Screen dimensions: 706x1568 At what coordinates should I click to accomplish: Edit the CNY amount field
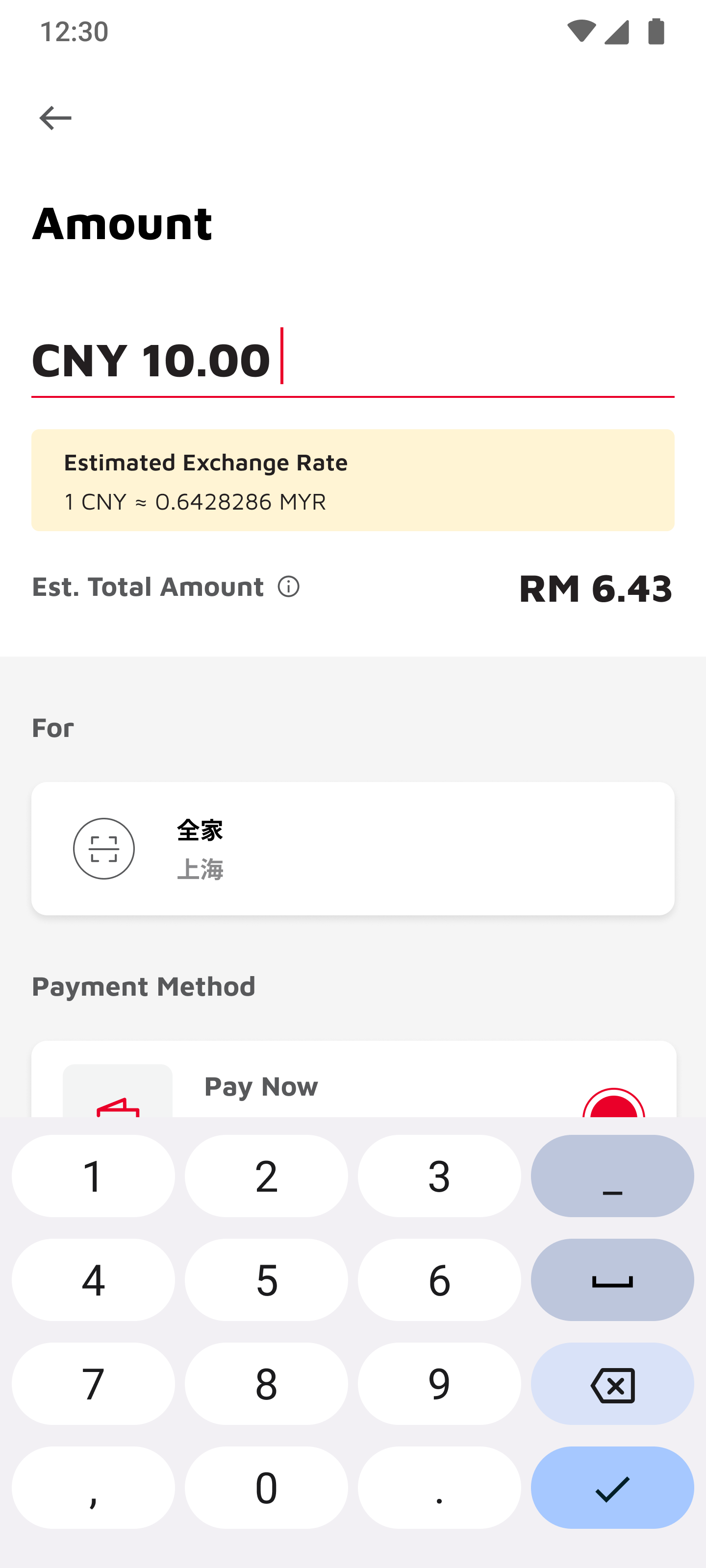click(x=353, y=360)
